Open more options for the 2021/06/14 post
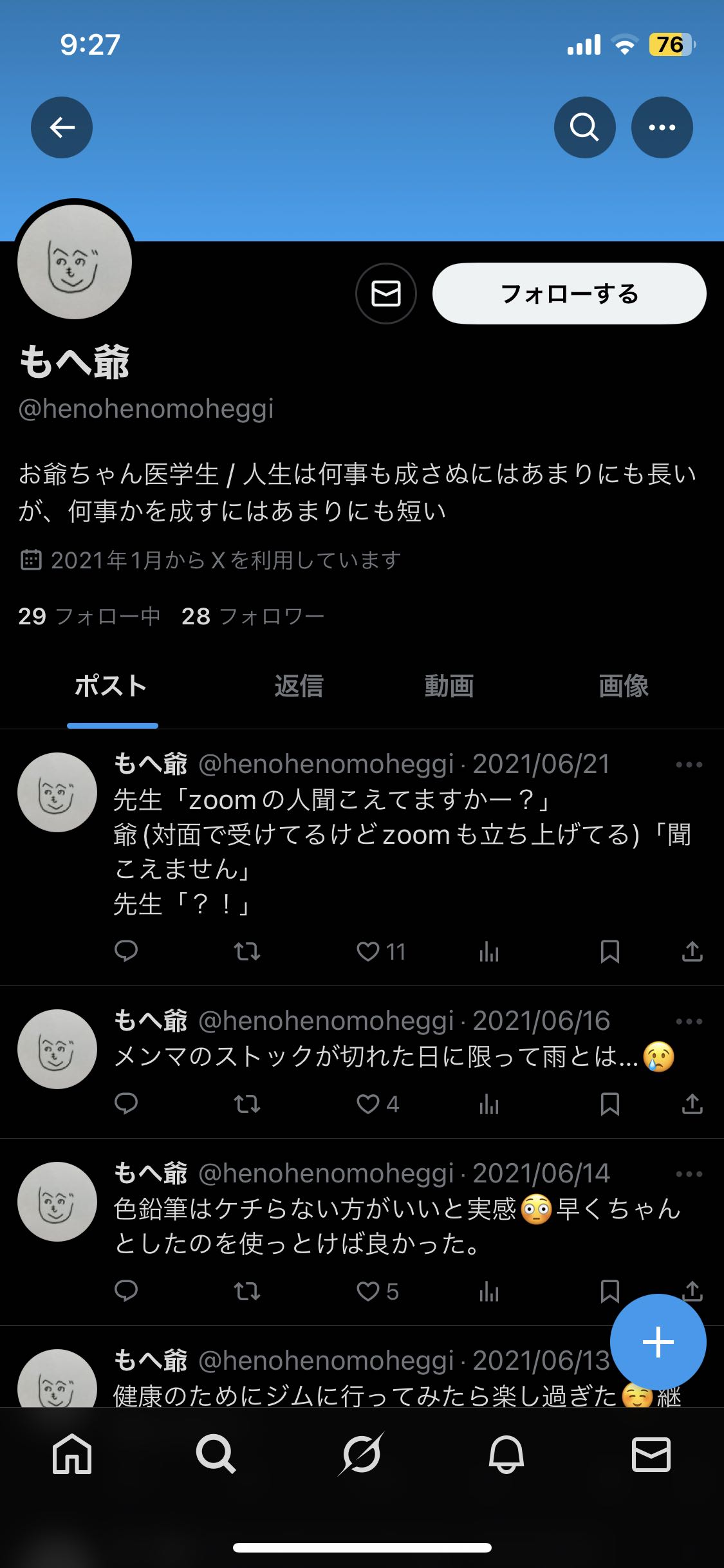Image resolution: width=724 pixels, height=1568 pixels. 689,1174
